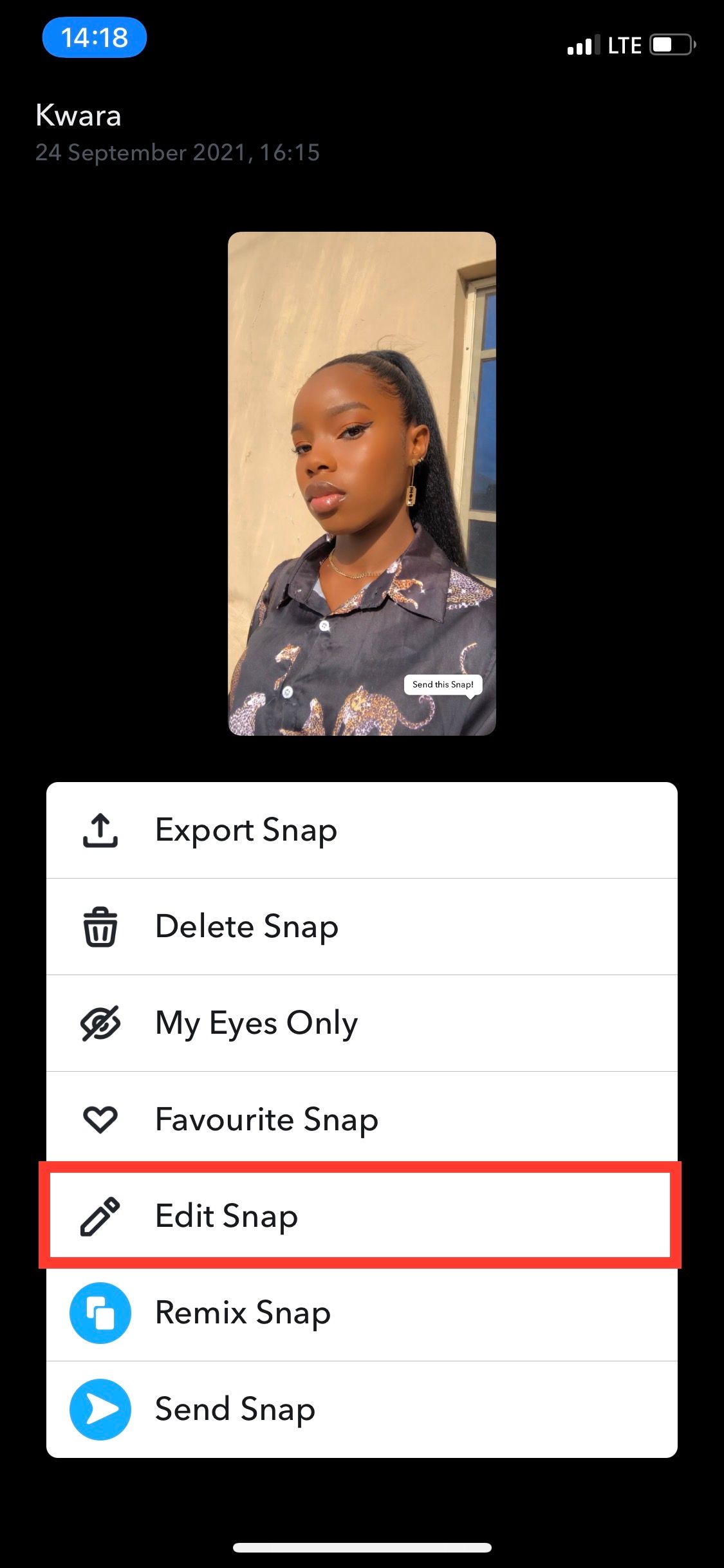
Task: Click the pencil icon next to Edit Snap
Action: pos(100,1216)
